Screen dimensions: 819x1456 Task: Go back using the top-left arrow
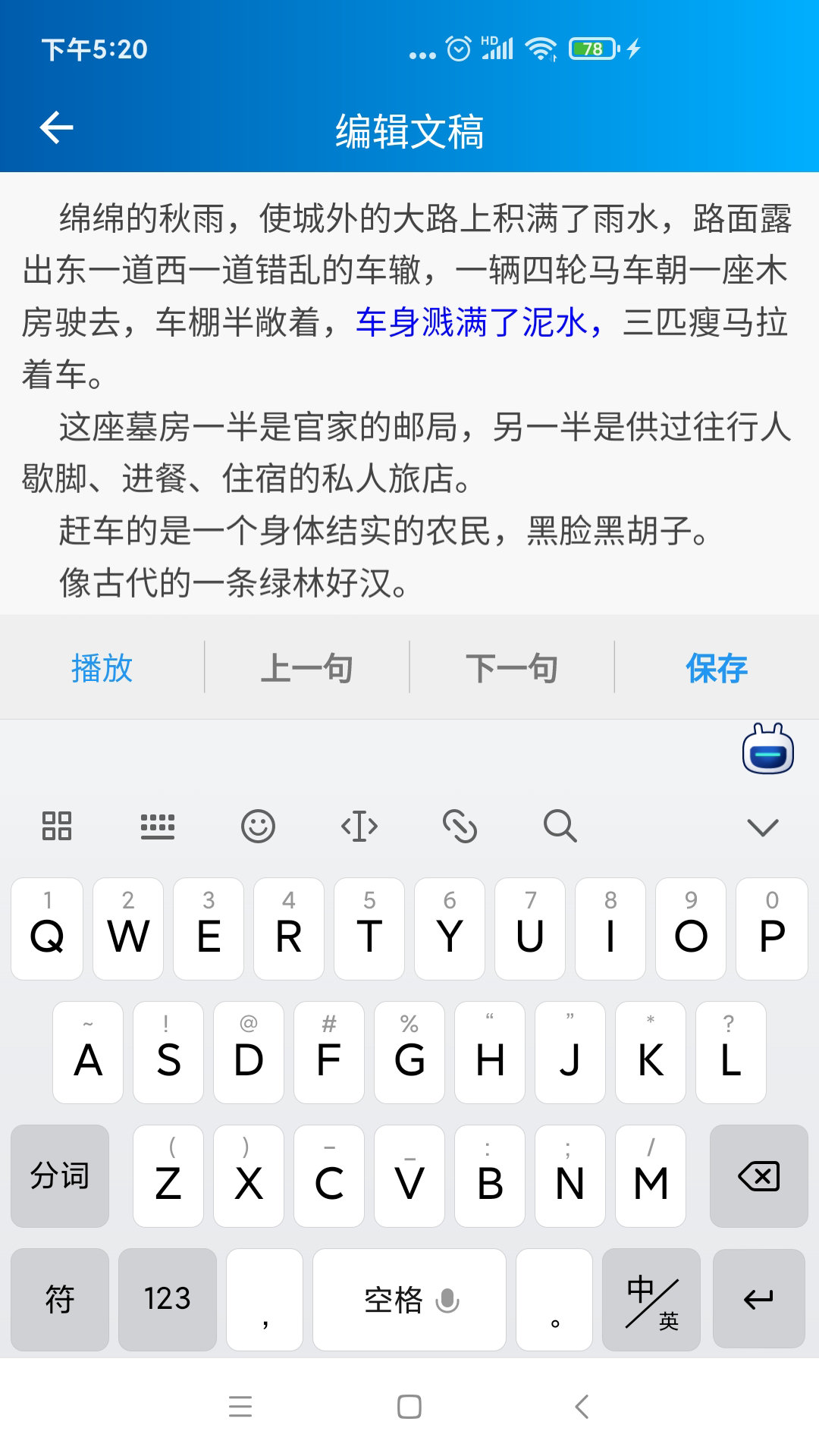click(x=57, y=127)
